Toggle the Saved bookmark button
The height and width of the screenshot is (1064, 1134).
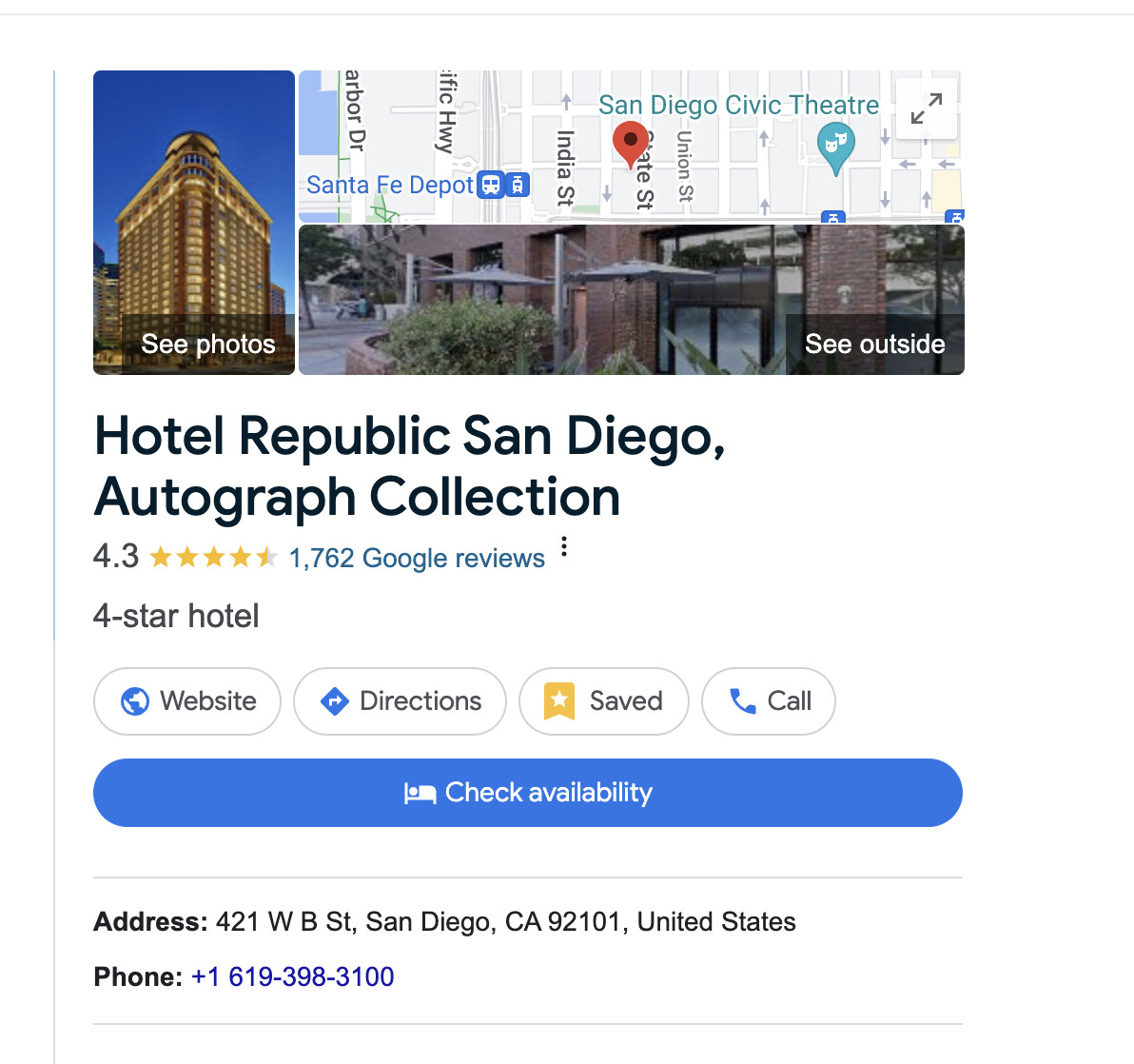point(603,701)
